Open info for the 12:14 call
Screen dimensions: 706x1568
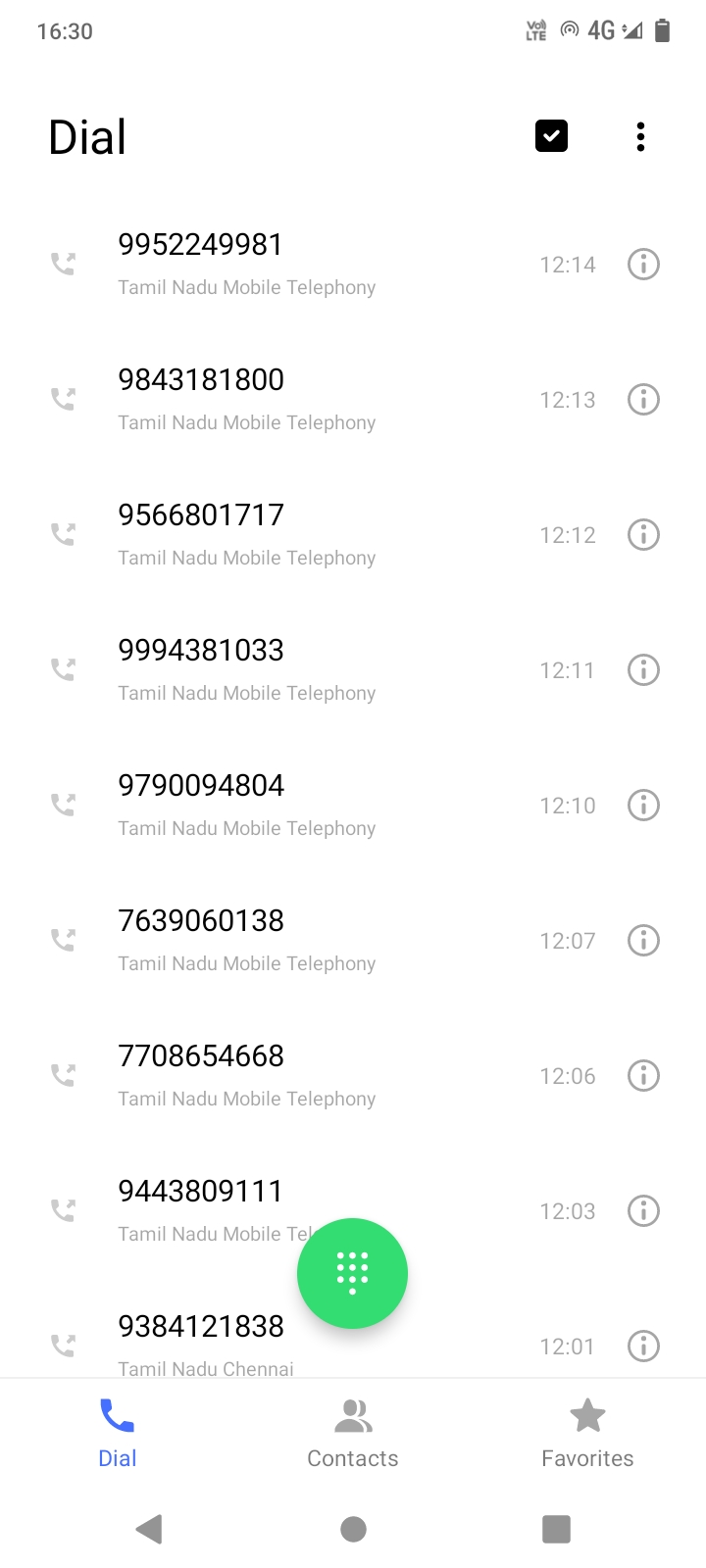[643, 265]
